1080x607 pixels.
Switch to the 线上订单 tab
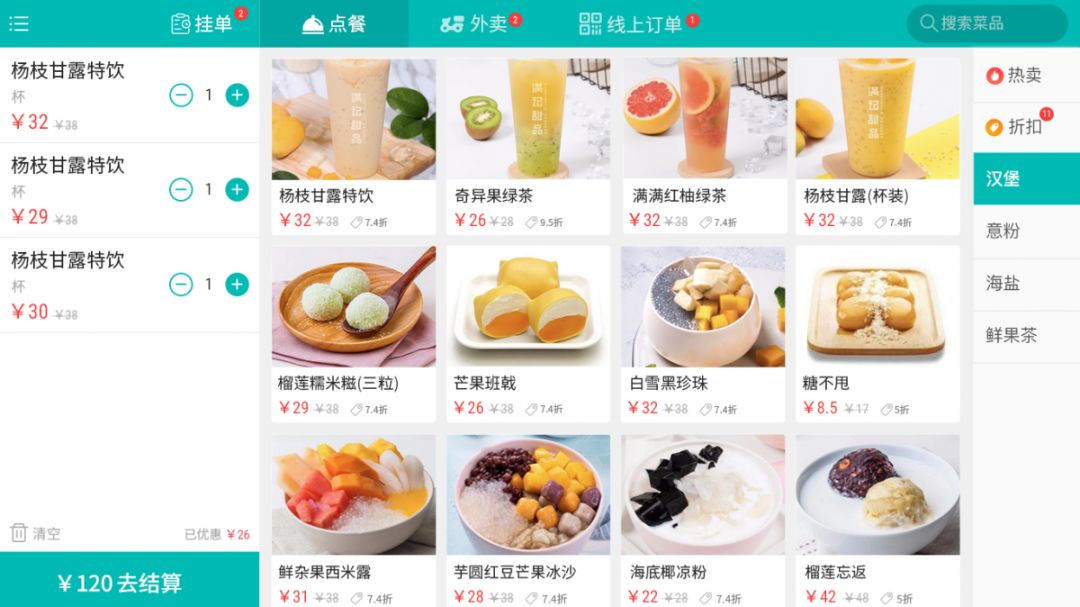pos(632,23)
